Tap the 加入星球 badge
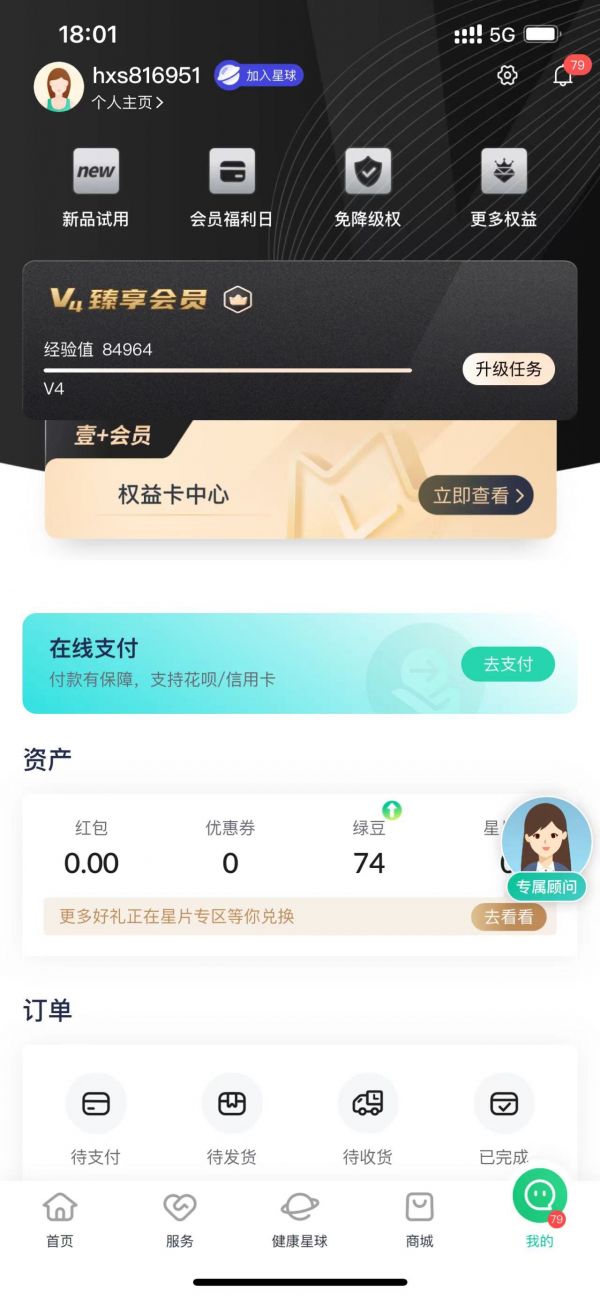Image resolution: width=600 pixels, height=1297 pixels. click(259, 76)
